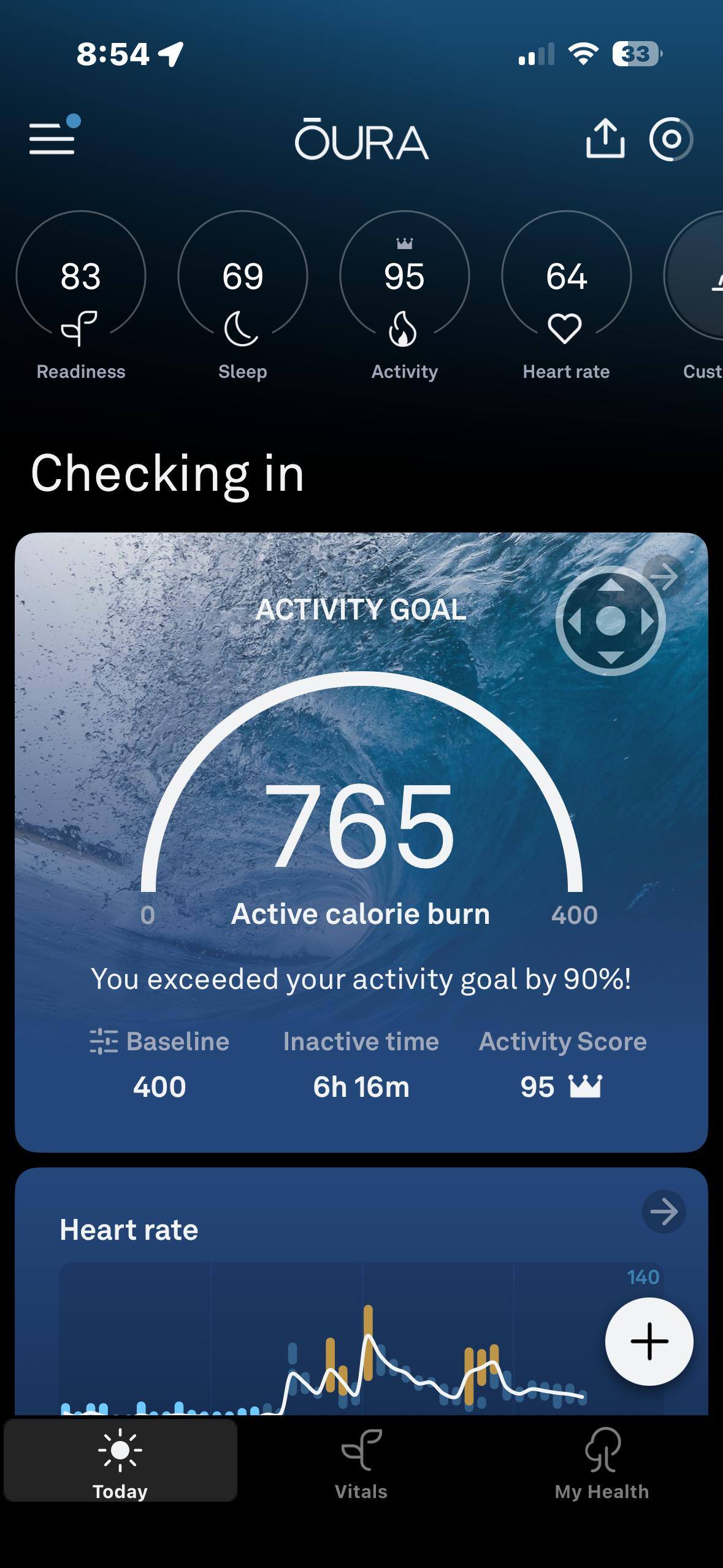Tap the assistive touch floating control

tap(610, 621)
